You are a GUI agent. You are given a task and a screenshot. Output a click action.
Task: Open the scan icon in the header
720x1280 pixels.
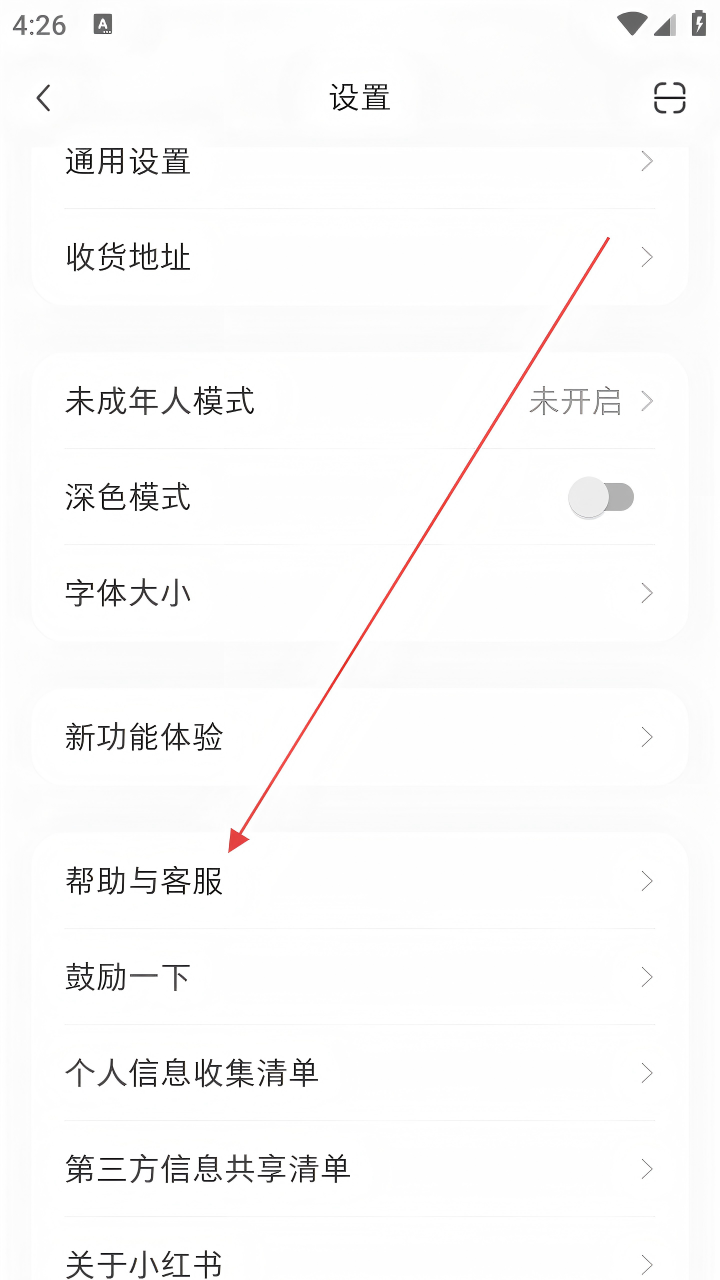(669, 98)
